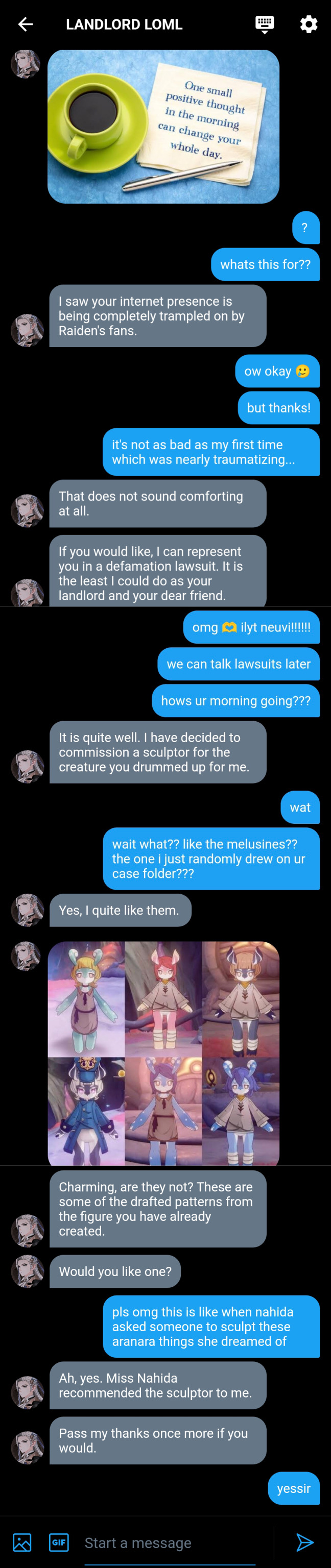Open the keyboard icon in the header

264,24
